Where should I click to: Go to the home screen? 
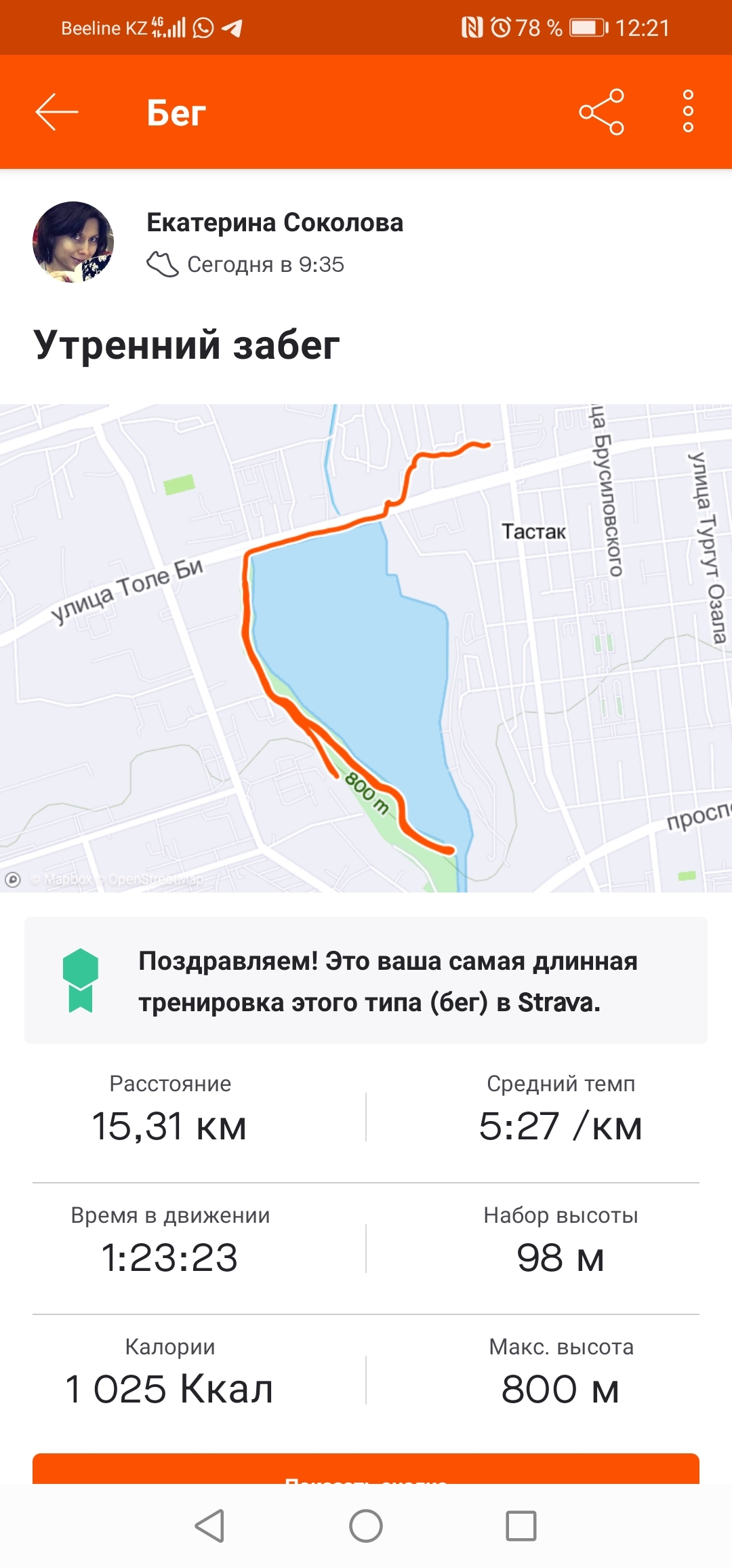tap(366, 1526)
